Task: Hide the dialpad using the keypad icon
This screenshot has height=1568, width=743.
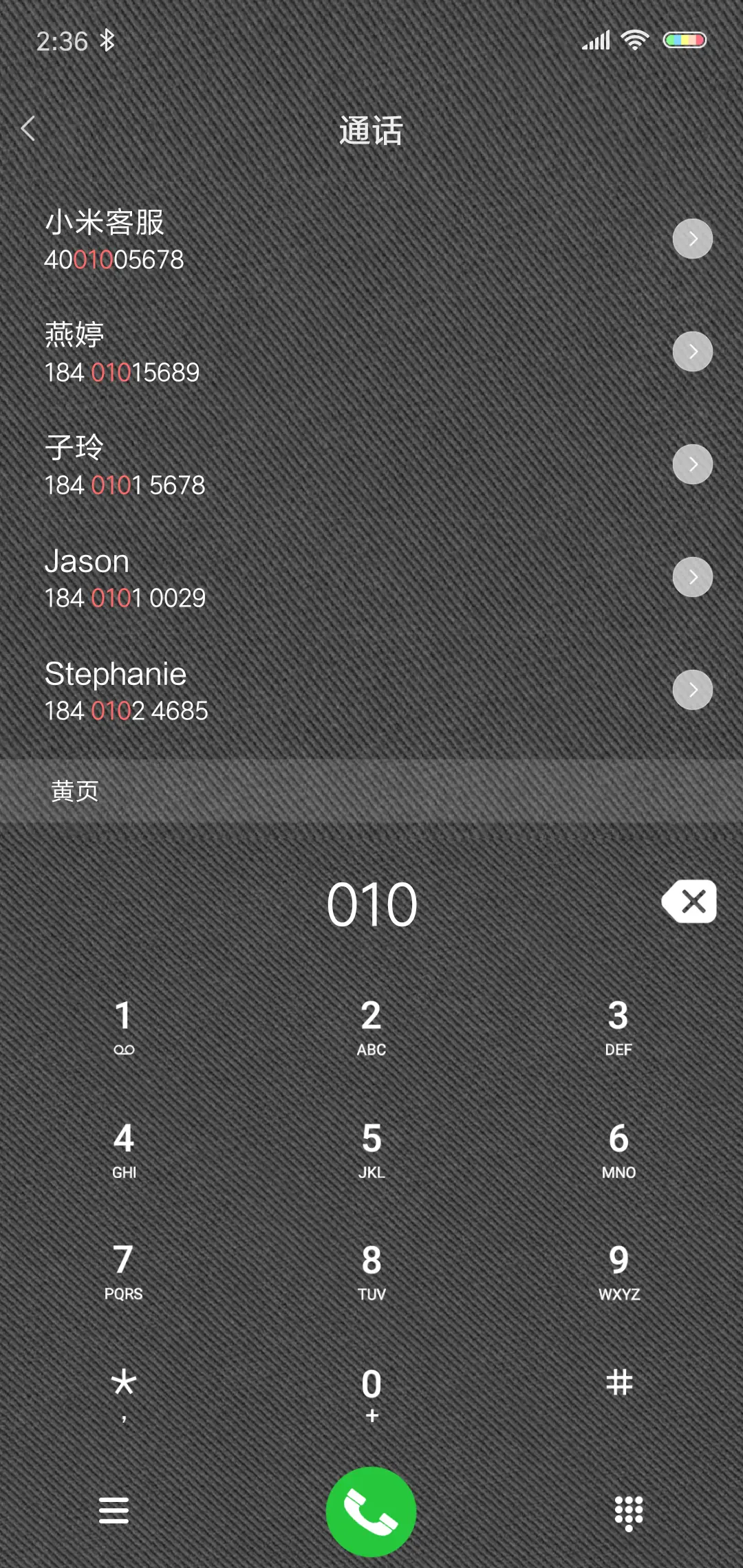Action: (x=627, y=1513)
